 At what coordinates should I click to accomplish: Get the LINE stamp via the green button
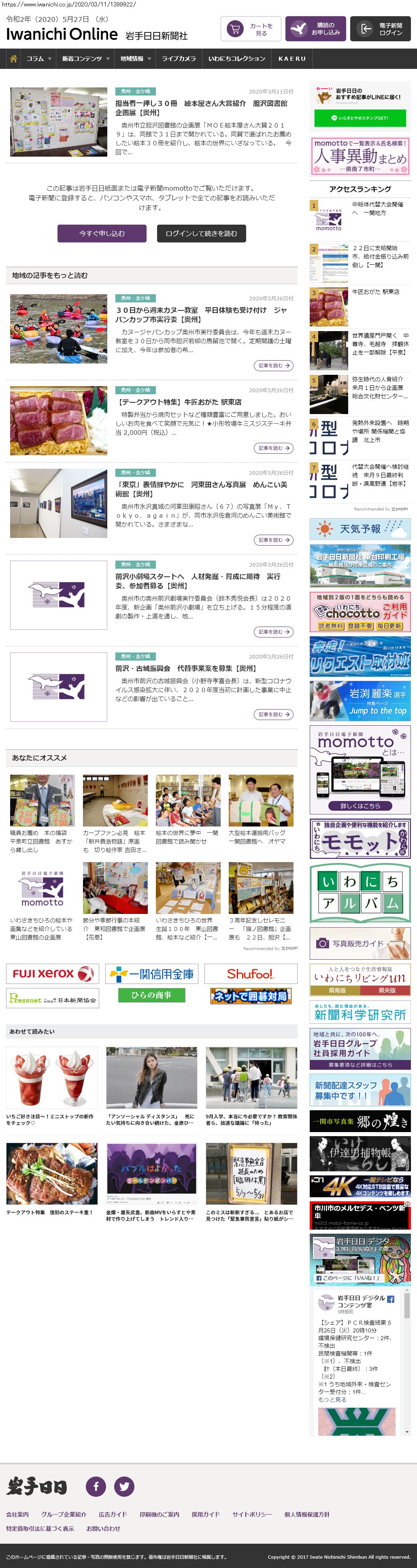tap(360, 117)
